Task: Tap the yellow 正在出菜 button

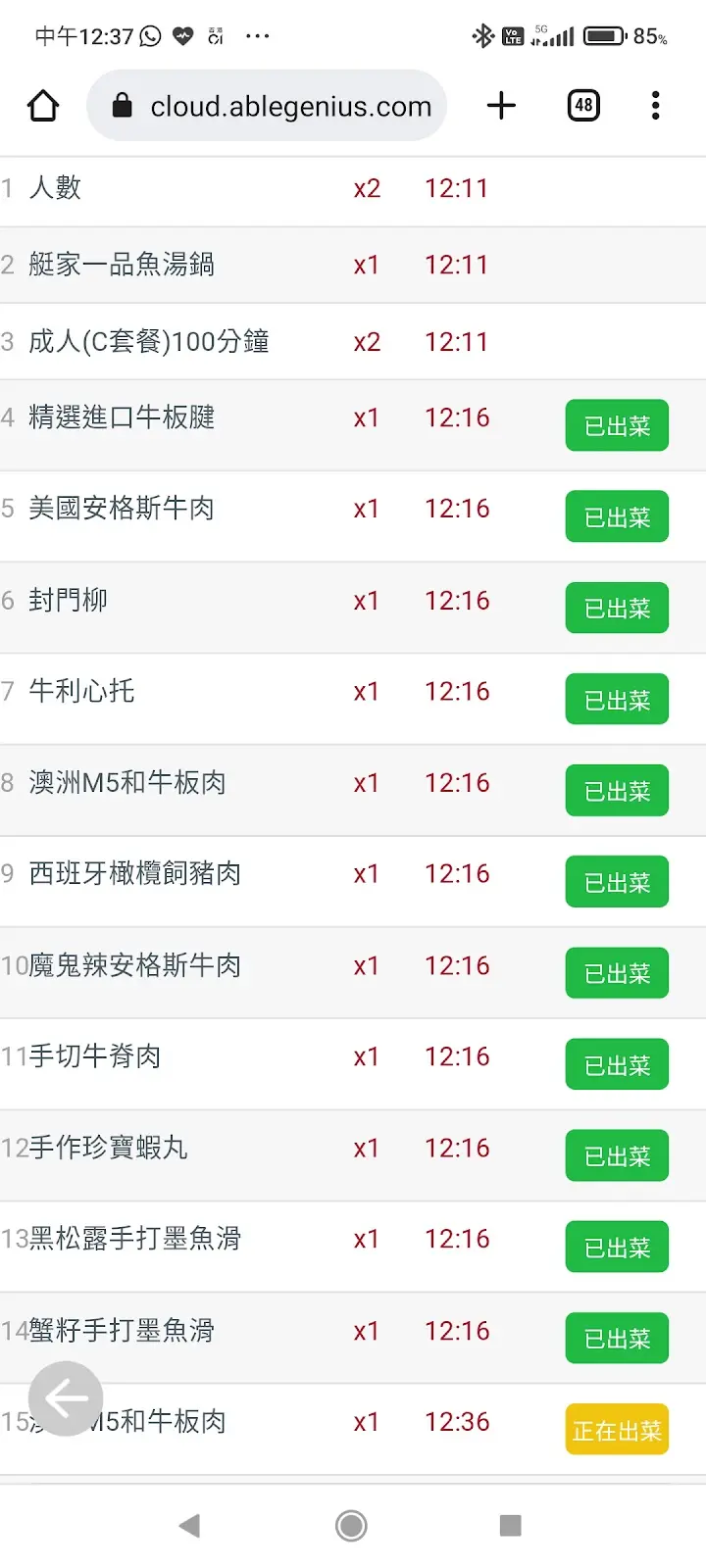Action: click(617, 1430)
